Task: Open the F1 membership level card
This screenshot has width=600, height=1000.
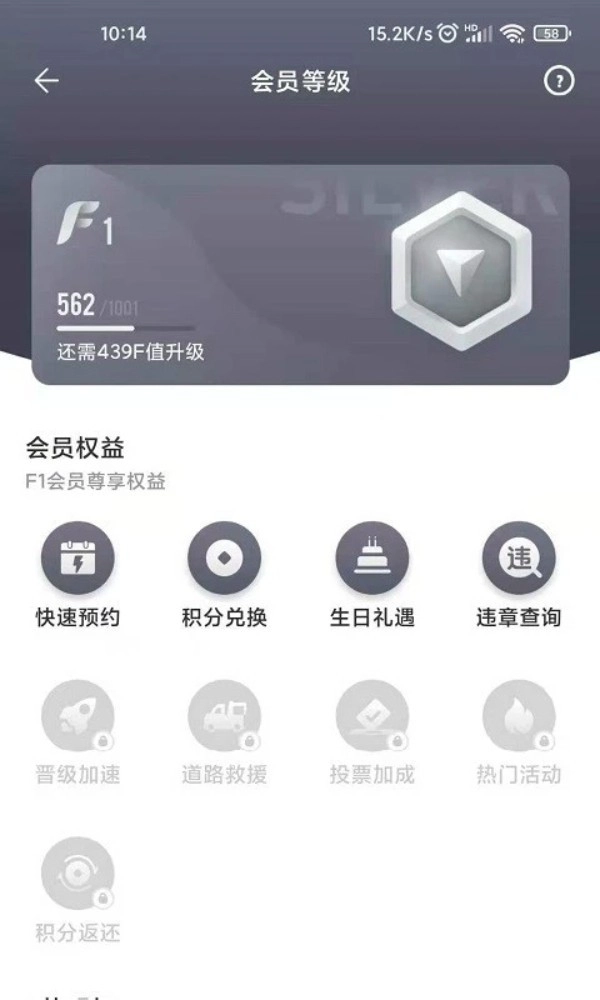Action: tap(300, 275)
